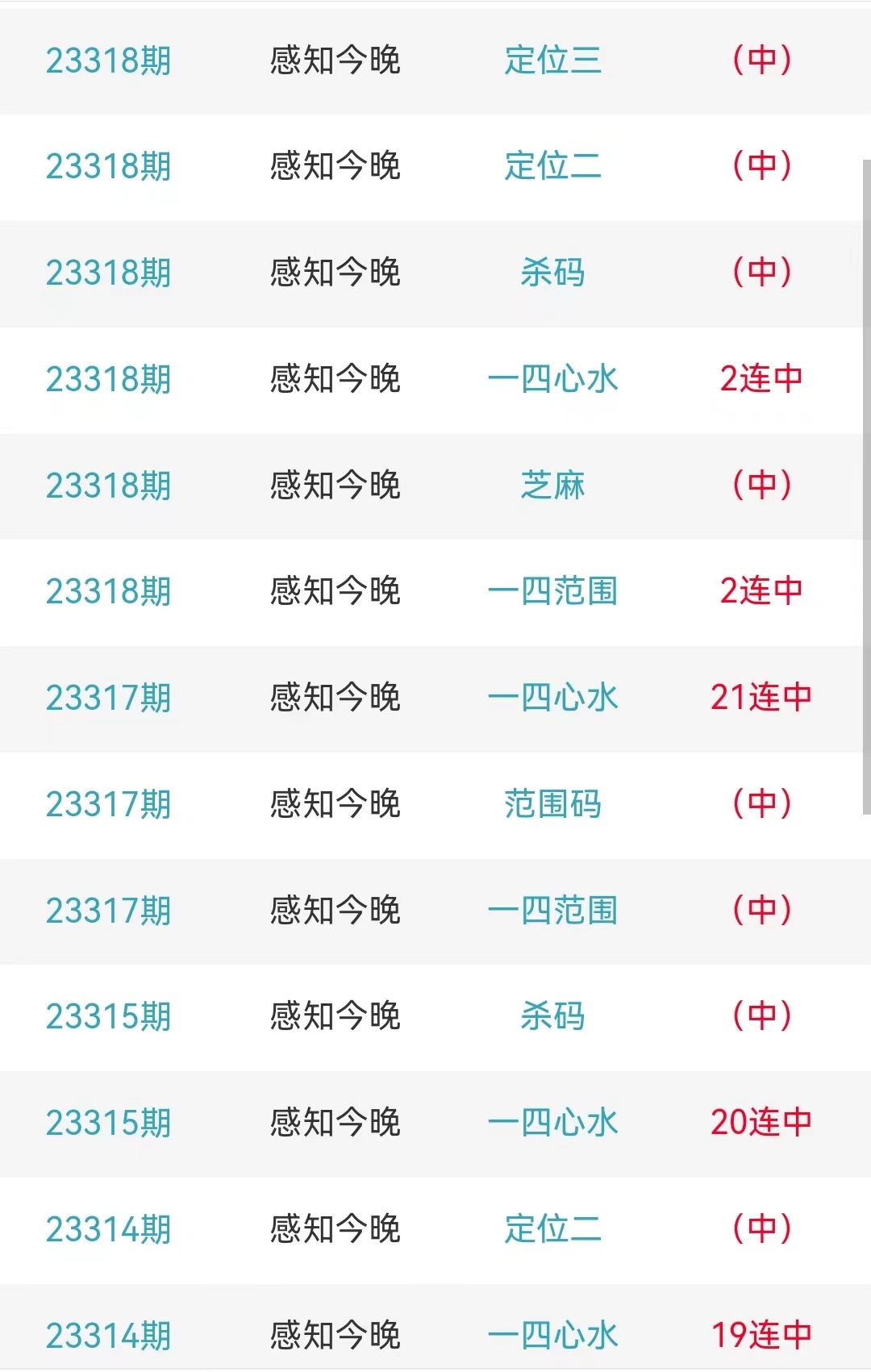Open the 23318期 定位二 entry

(552, 167)
